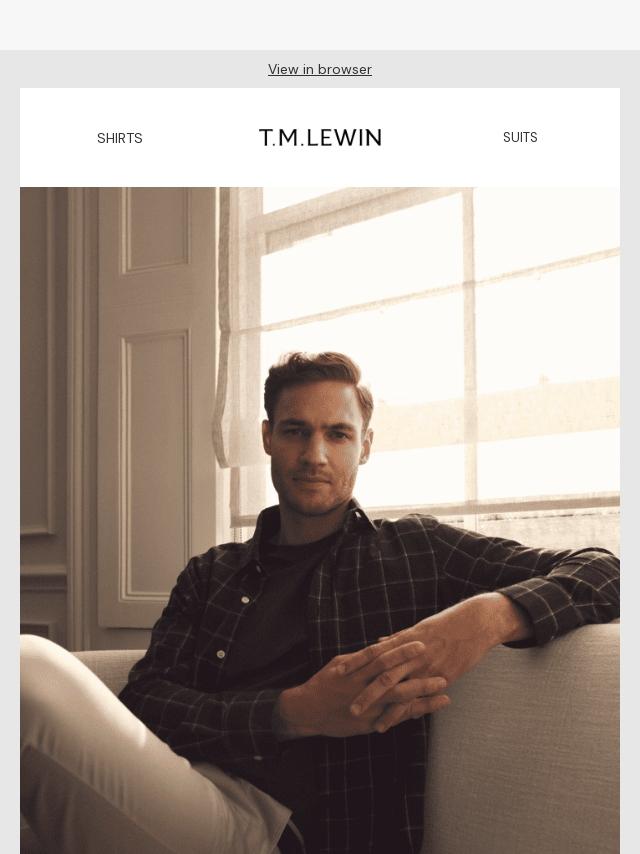
Task: Open the checked shirt hero image
Action: 320,520
